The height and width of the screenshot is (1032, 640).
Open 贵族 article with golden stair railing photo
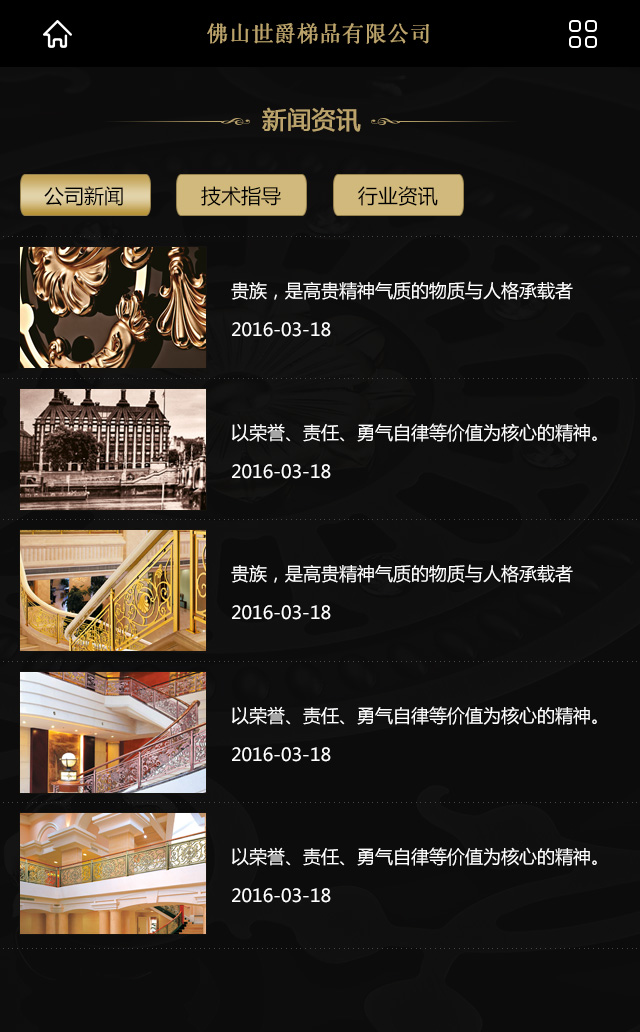pos(401,574)
